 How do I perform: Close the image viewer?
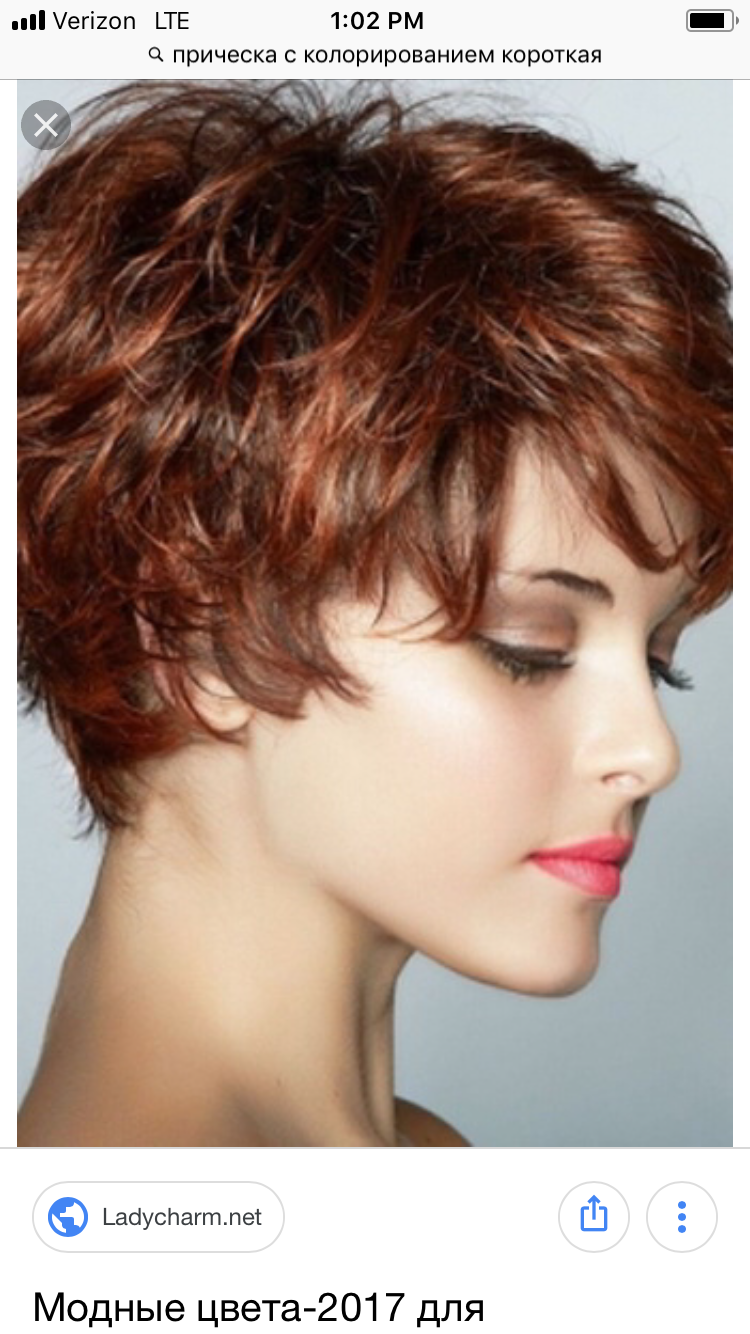[x=45, y=125]
